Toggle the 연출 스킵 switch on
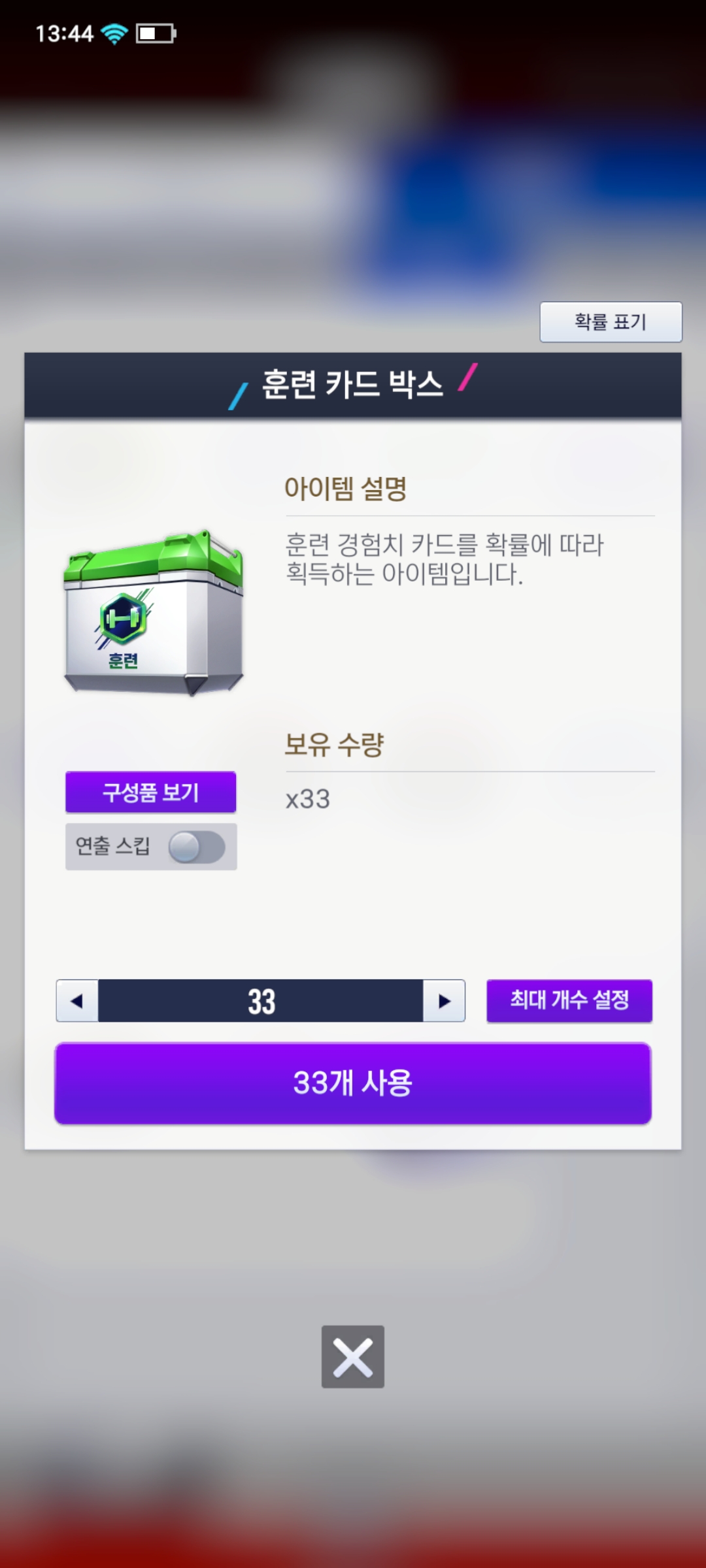Screen dimensions: 706x1568 197,847
